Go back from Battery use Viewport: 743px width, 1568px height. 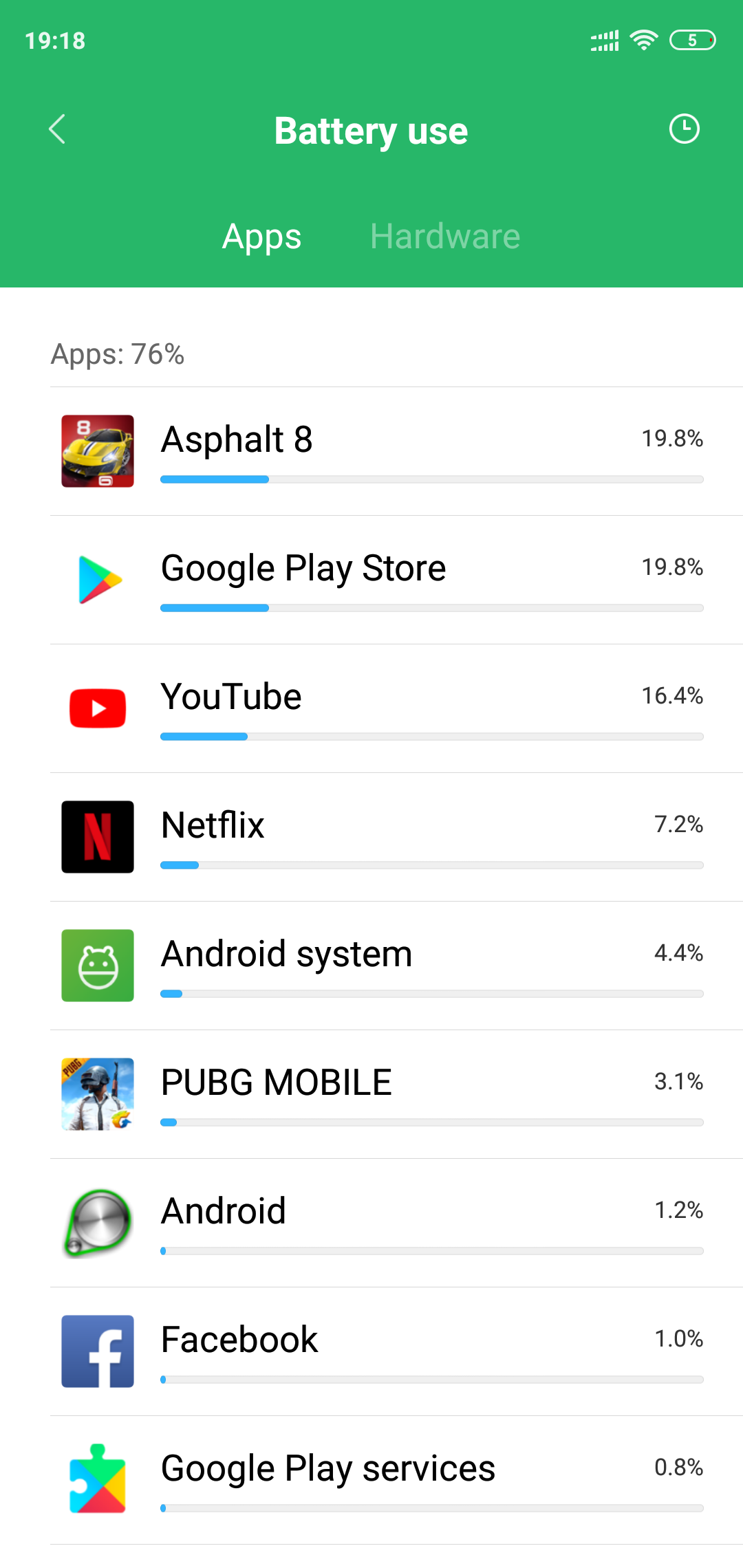(x=57, y=129)
